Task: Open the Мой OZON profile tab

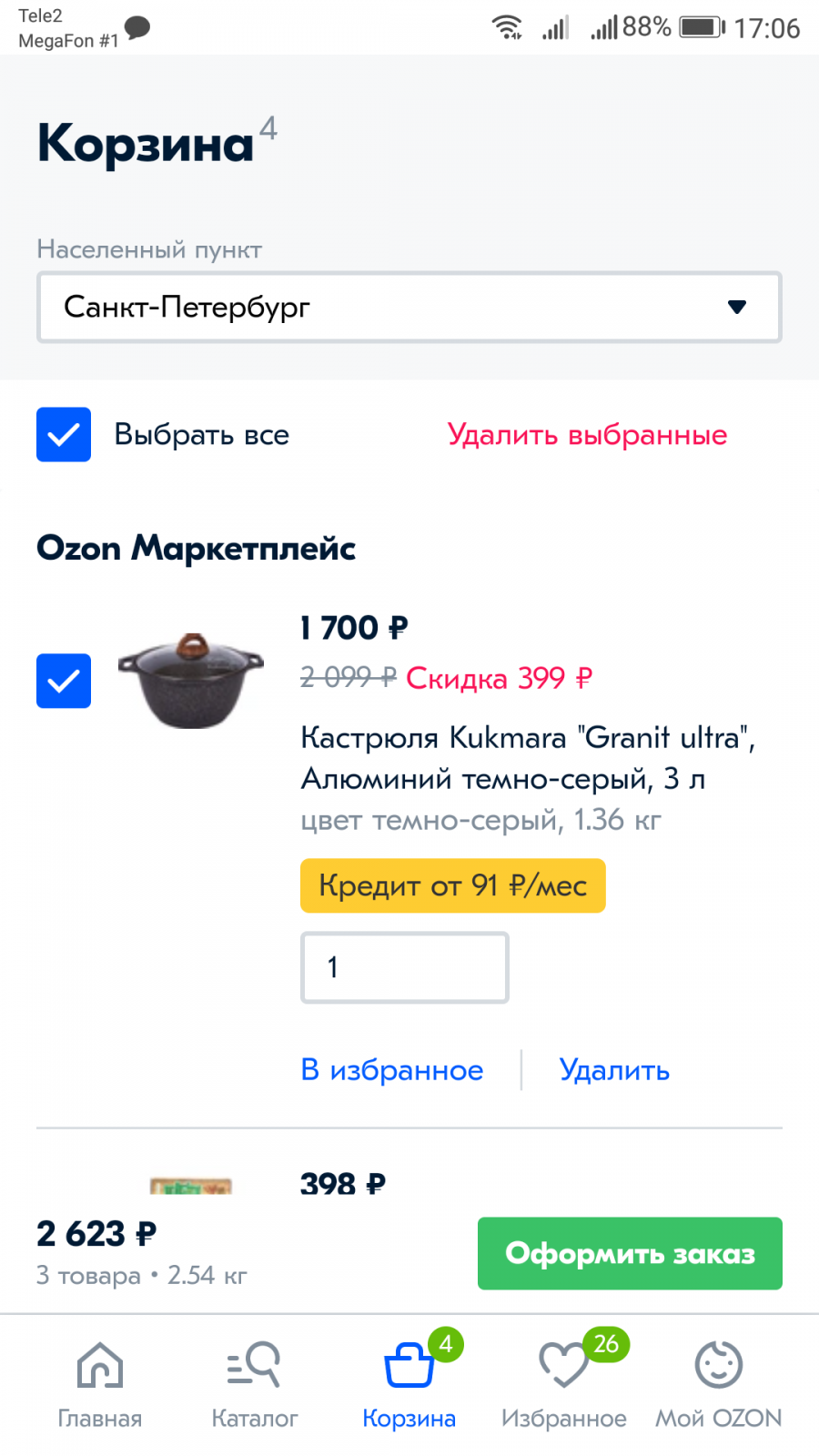Action: pos(719,1383)
